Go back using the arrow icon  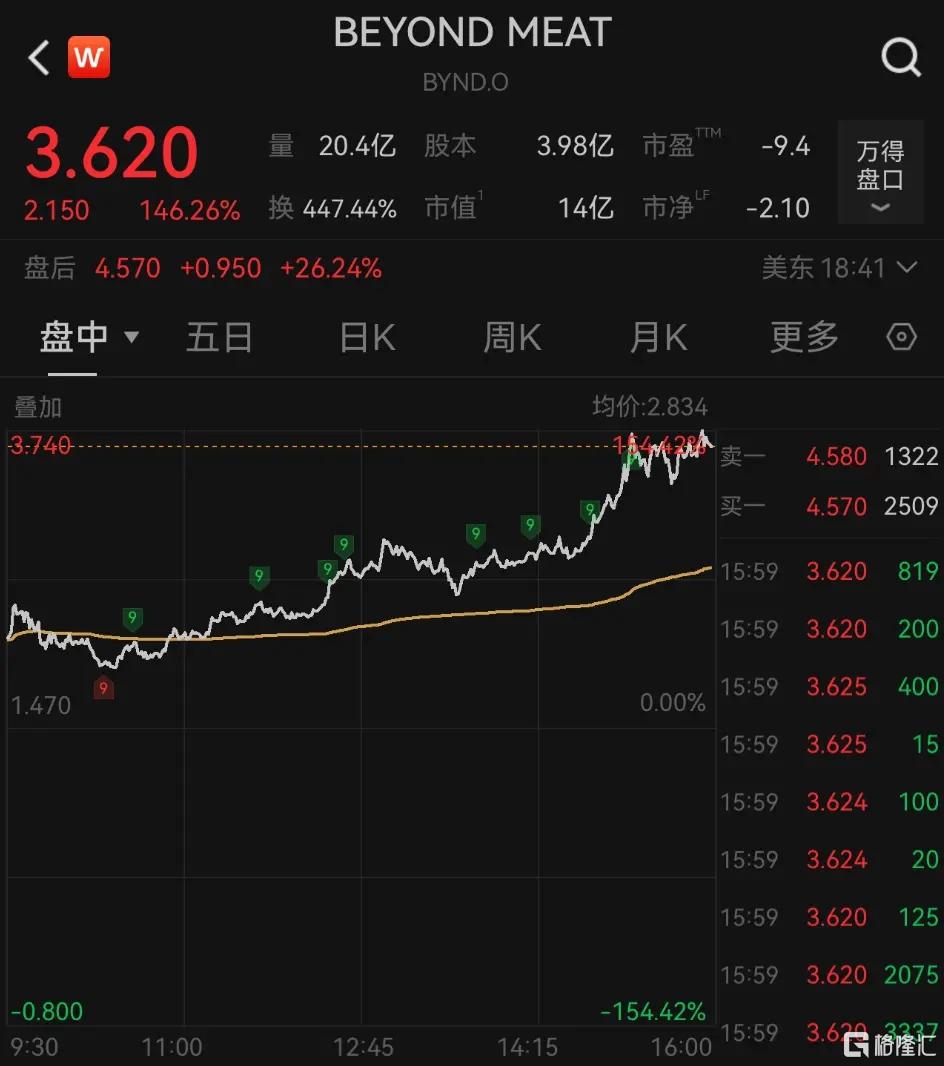(39, 58)
